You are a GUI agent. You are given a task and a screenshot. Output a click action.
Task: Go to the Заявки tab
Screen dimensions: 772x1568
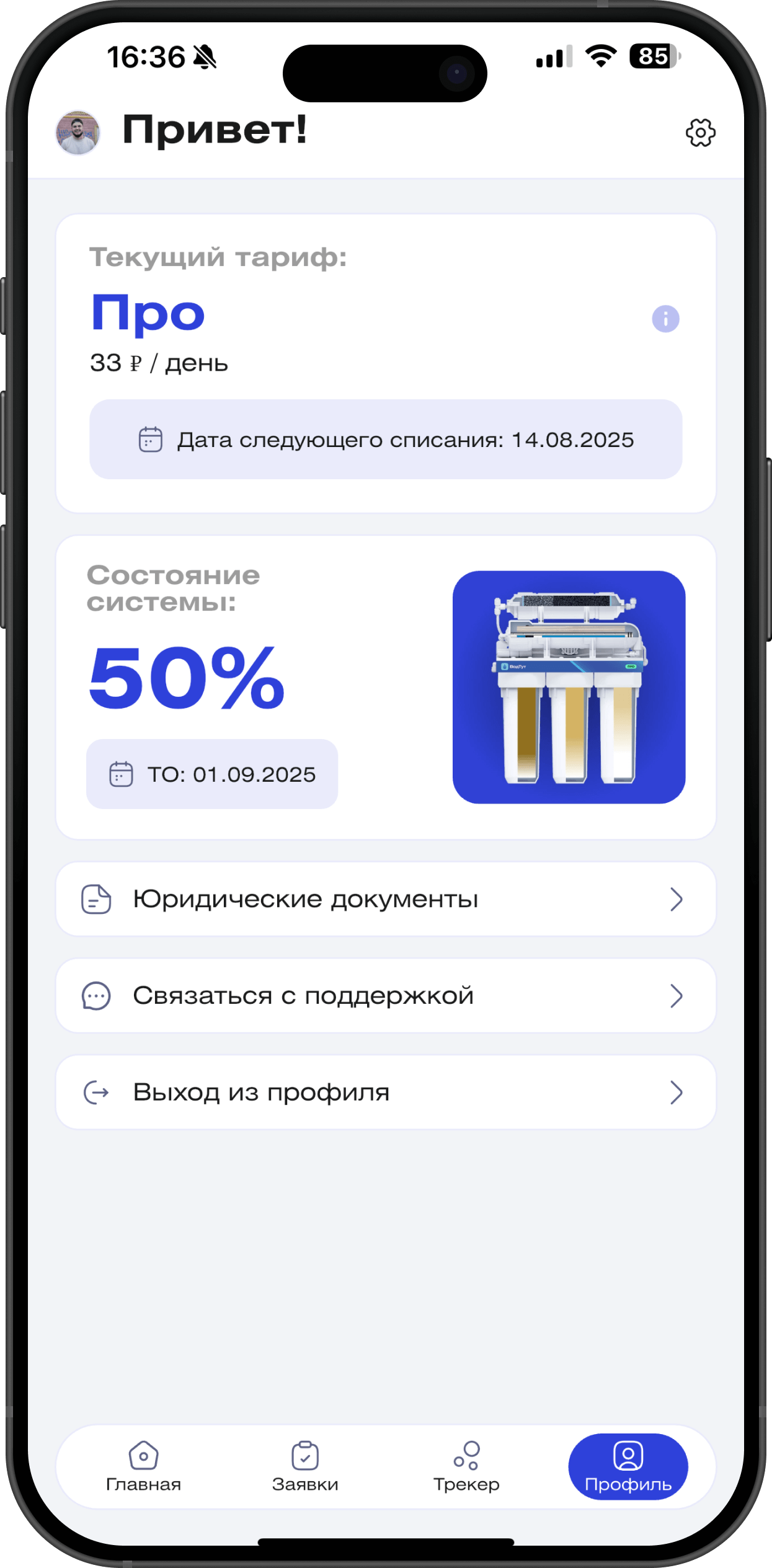pos(305,1467)
